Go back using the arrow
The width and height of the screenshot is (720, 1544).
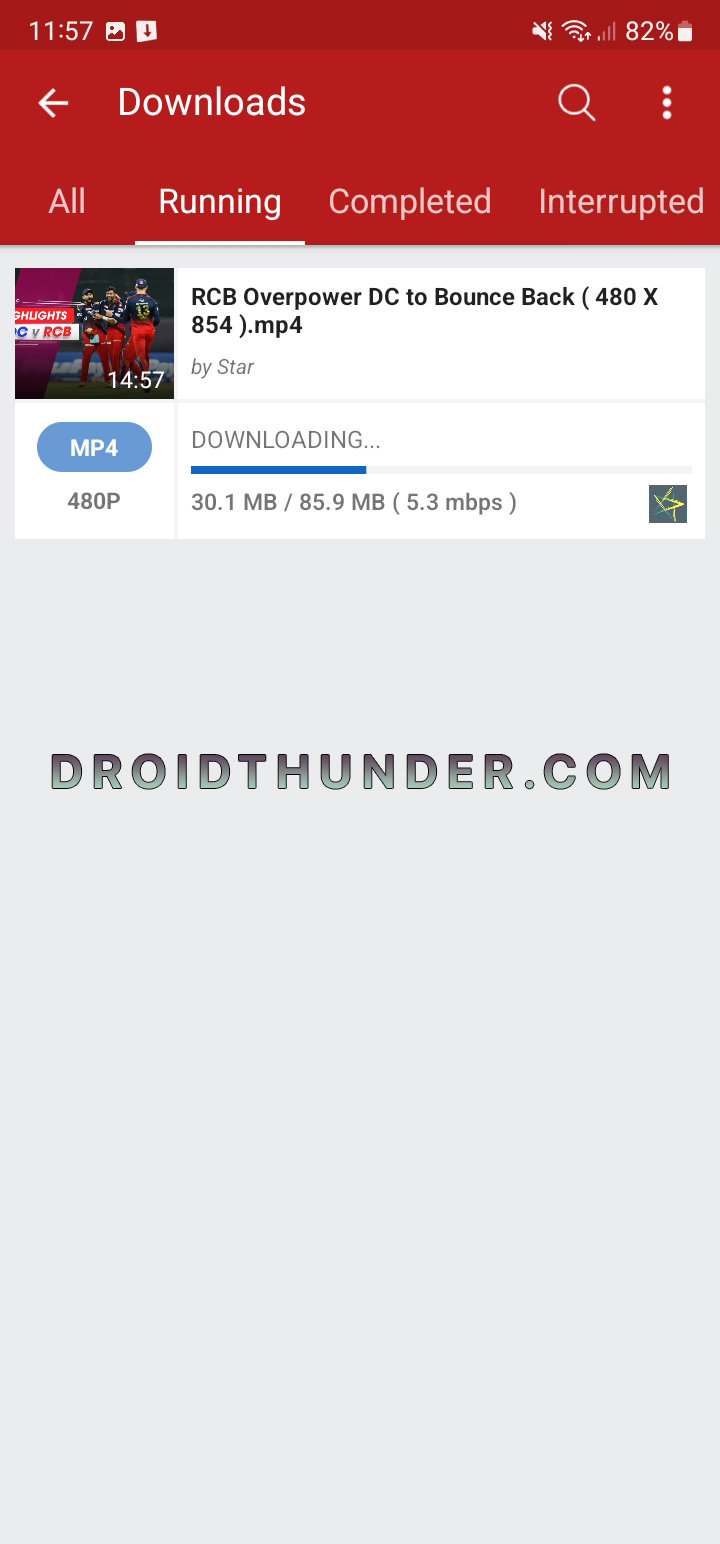point(53,102)
